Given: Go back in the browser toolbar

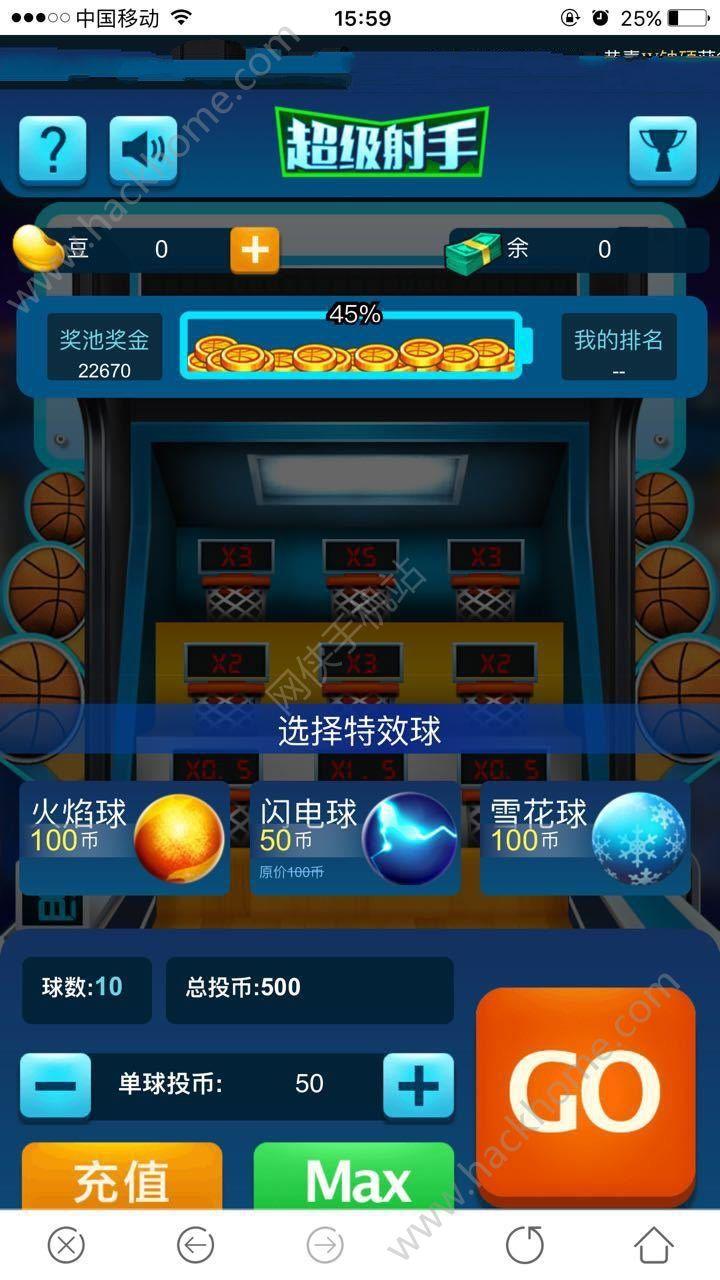Looking at the screenshot, I should click(196, 1245).
